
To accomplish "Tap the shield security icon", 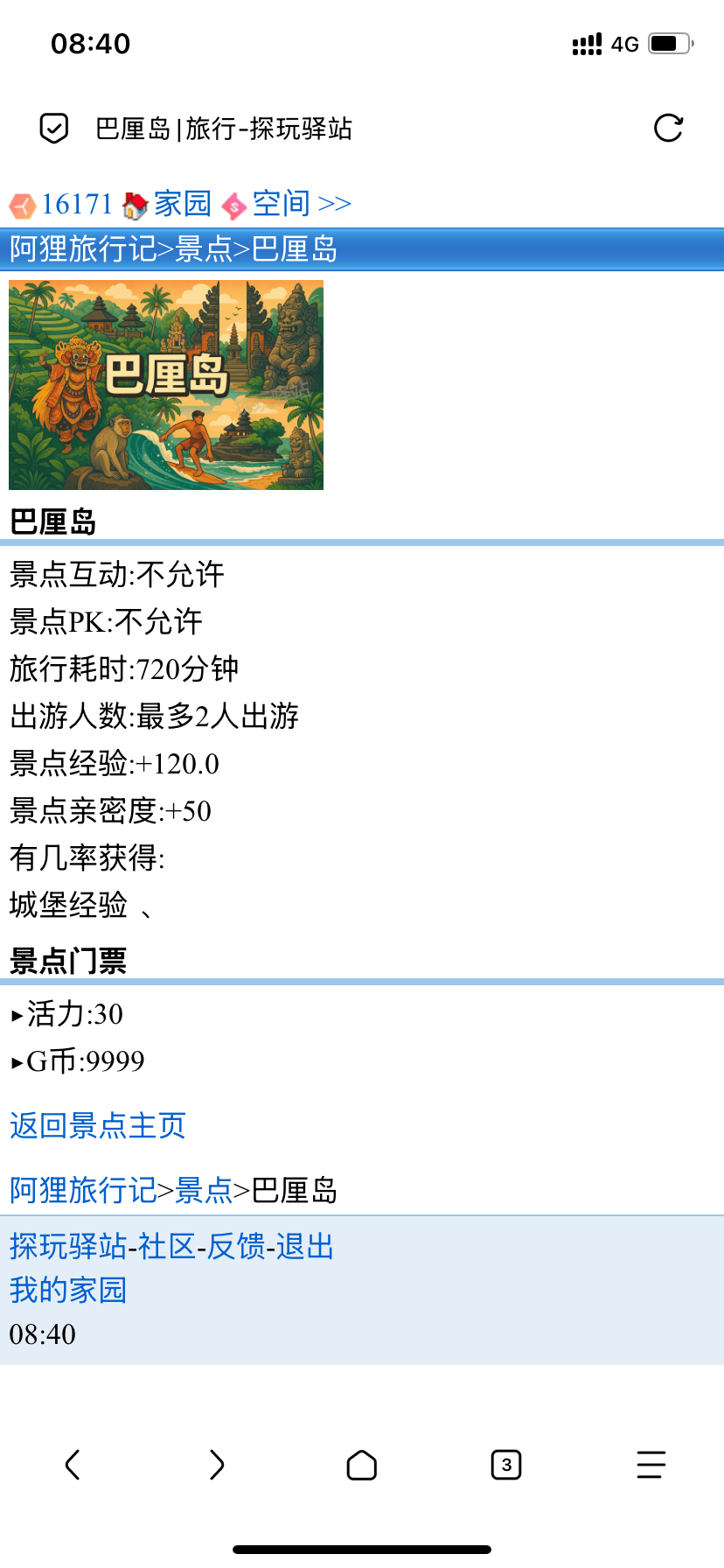I will click(54, 129).
